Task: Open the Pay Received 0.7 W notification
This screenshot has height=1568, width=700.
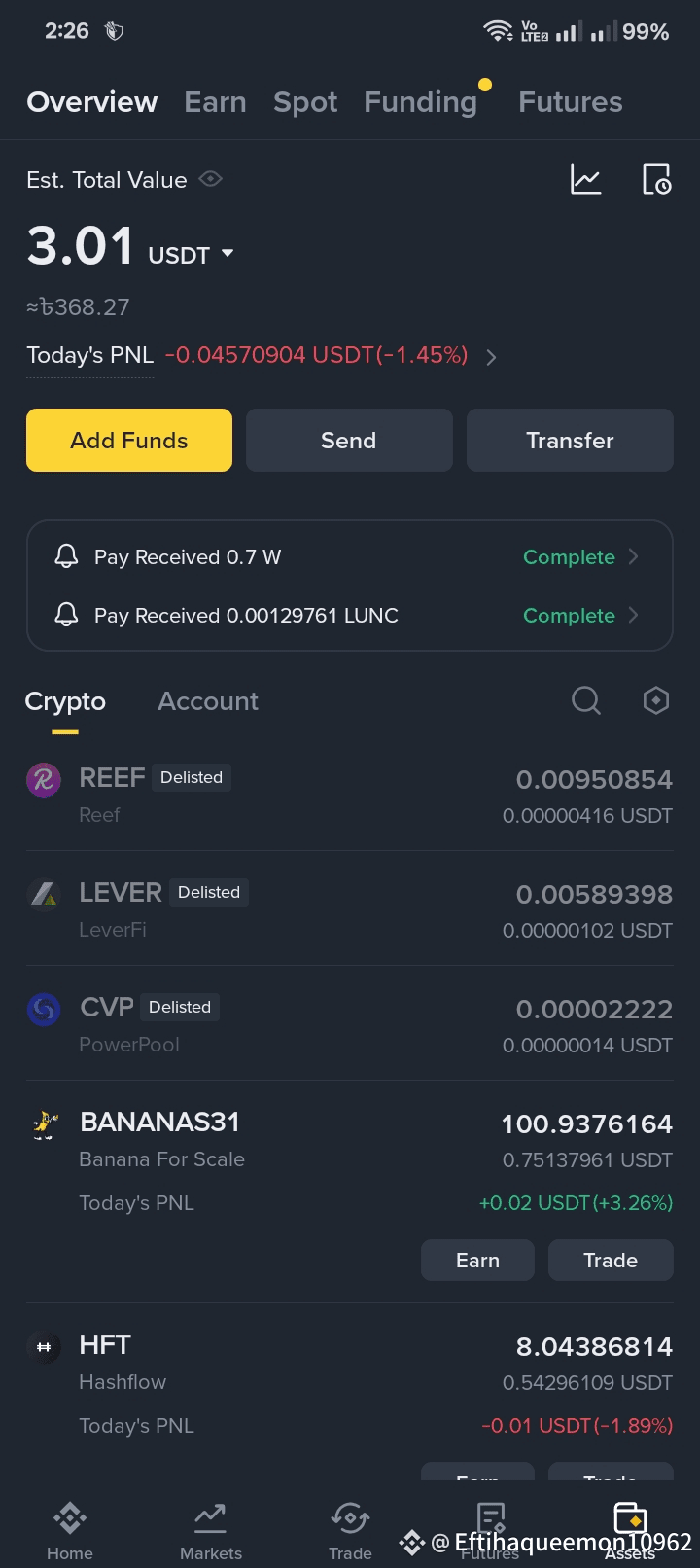Action: [350, 557]
